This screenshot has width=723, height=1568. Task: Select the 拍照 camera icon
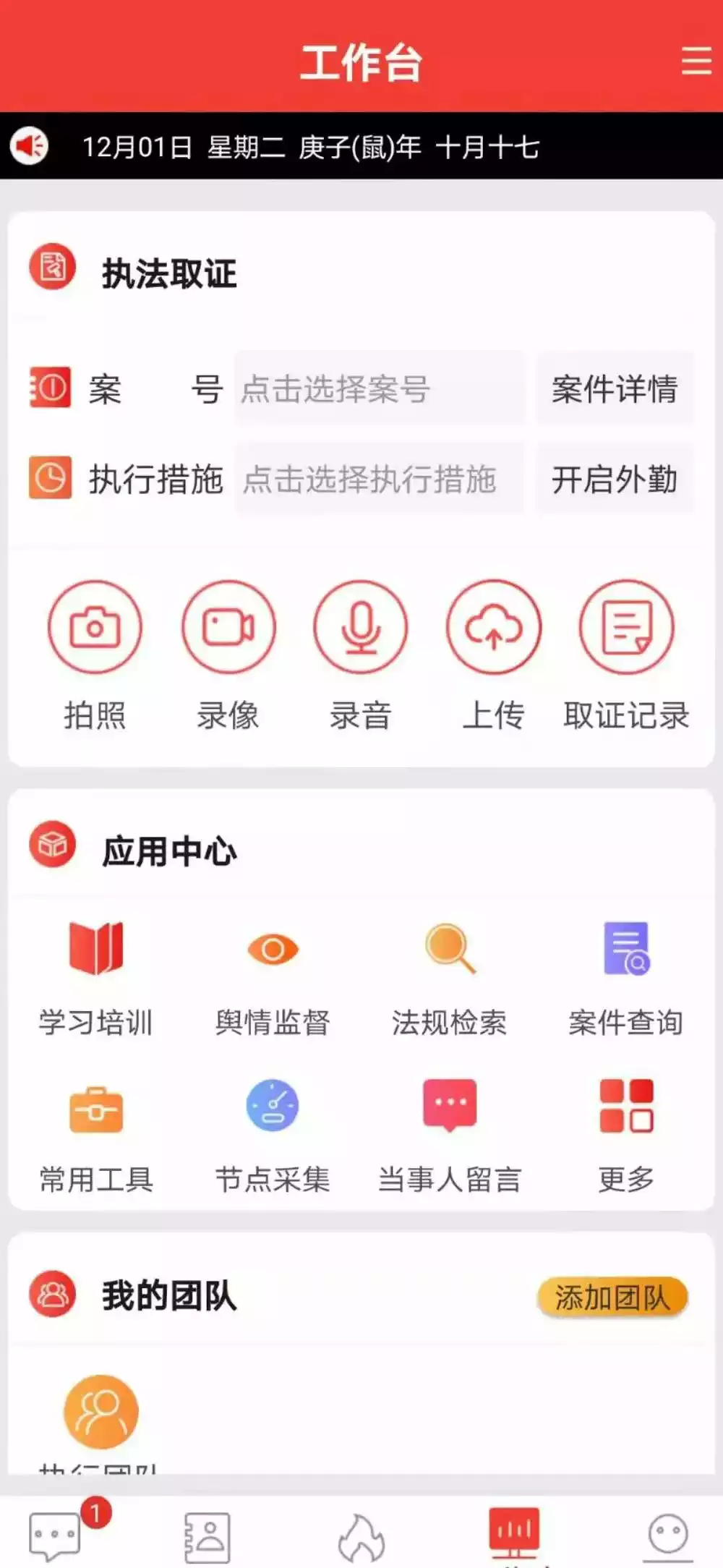click(x=98, y=628)
